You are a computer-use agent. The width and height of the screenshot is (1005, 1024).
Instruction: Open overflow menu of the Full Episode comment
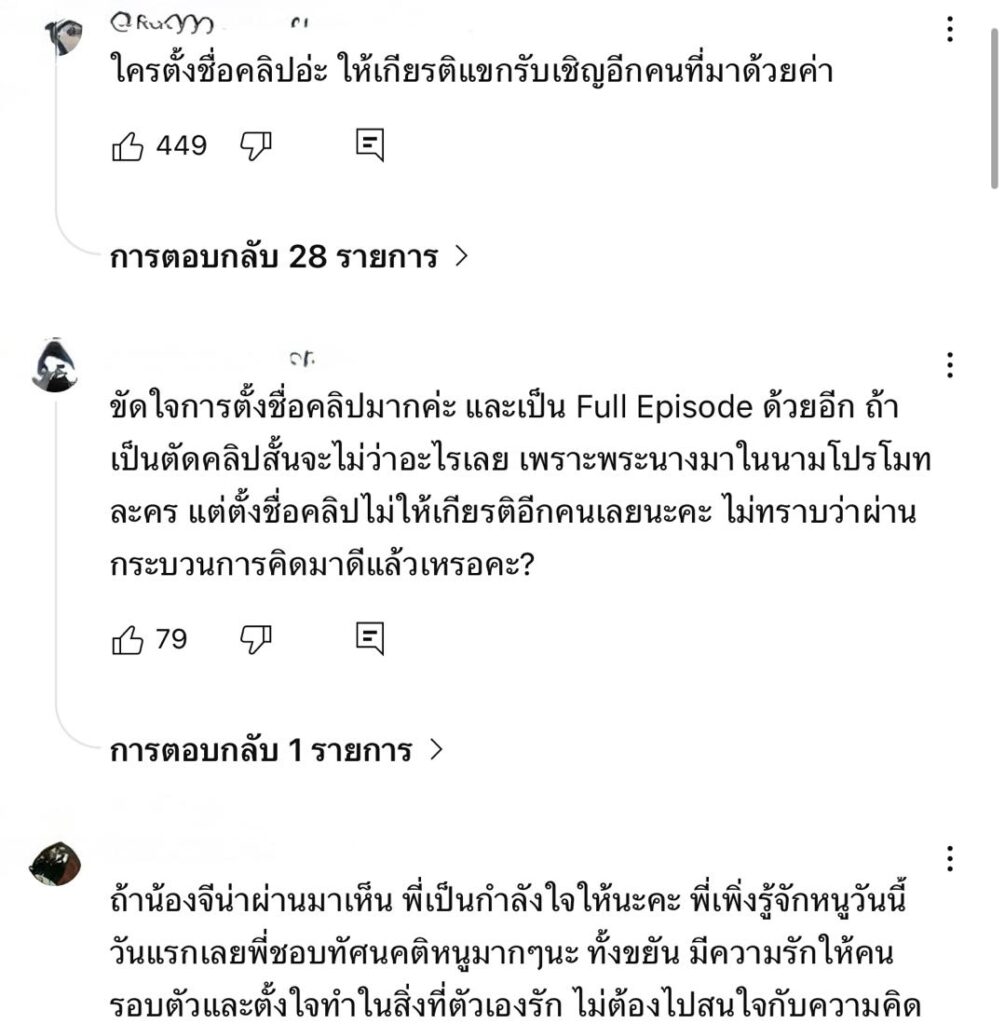point(949,365)
